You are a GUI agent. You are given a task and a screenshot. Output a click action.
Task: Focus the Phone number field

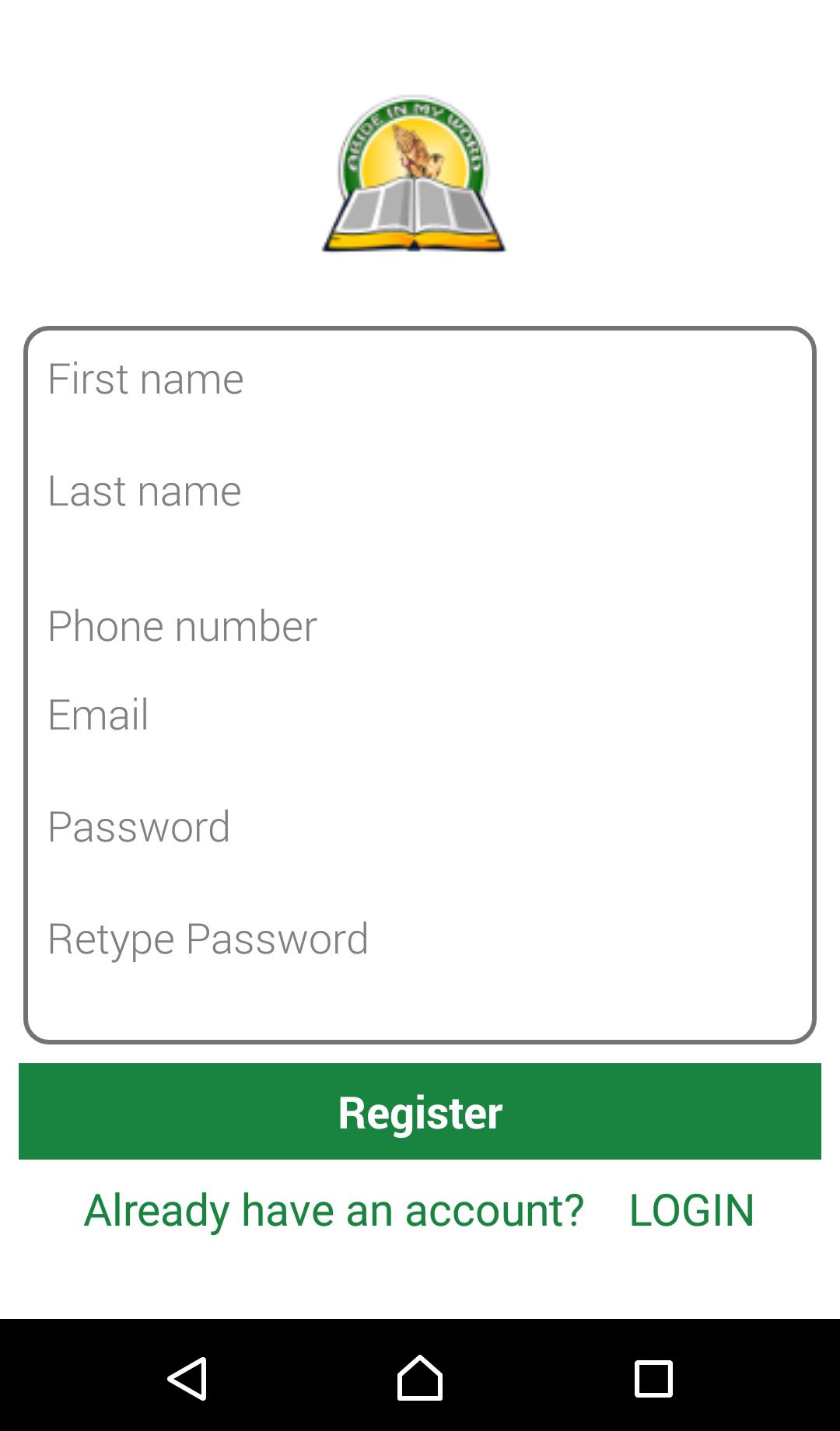[420, 626]
